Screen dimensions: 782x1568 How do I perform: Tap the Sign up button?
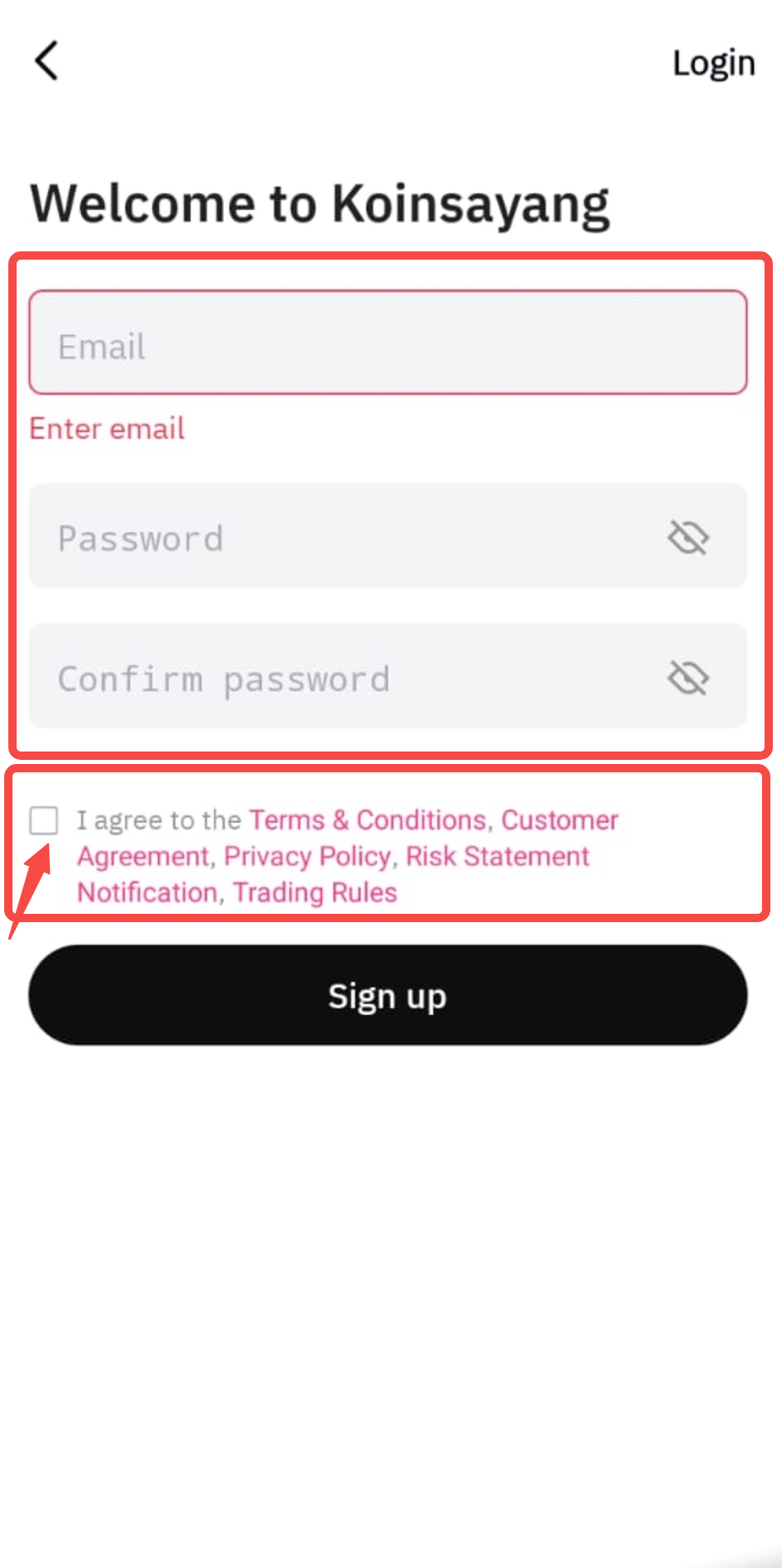(x=388, y=995)
